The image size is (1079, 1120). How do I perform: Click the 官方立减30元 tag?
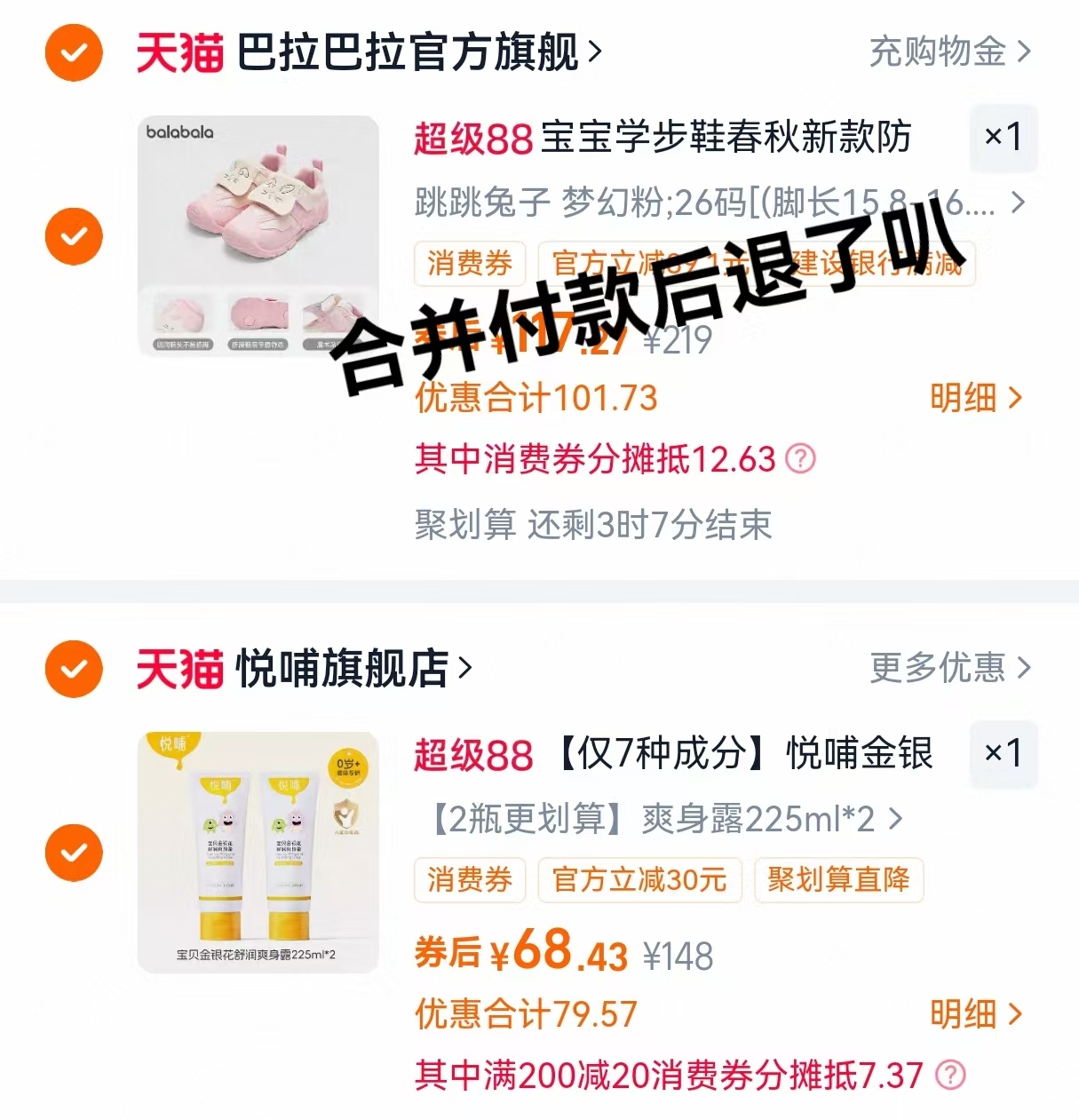[639, 880]
